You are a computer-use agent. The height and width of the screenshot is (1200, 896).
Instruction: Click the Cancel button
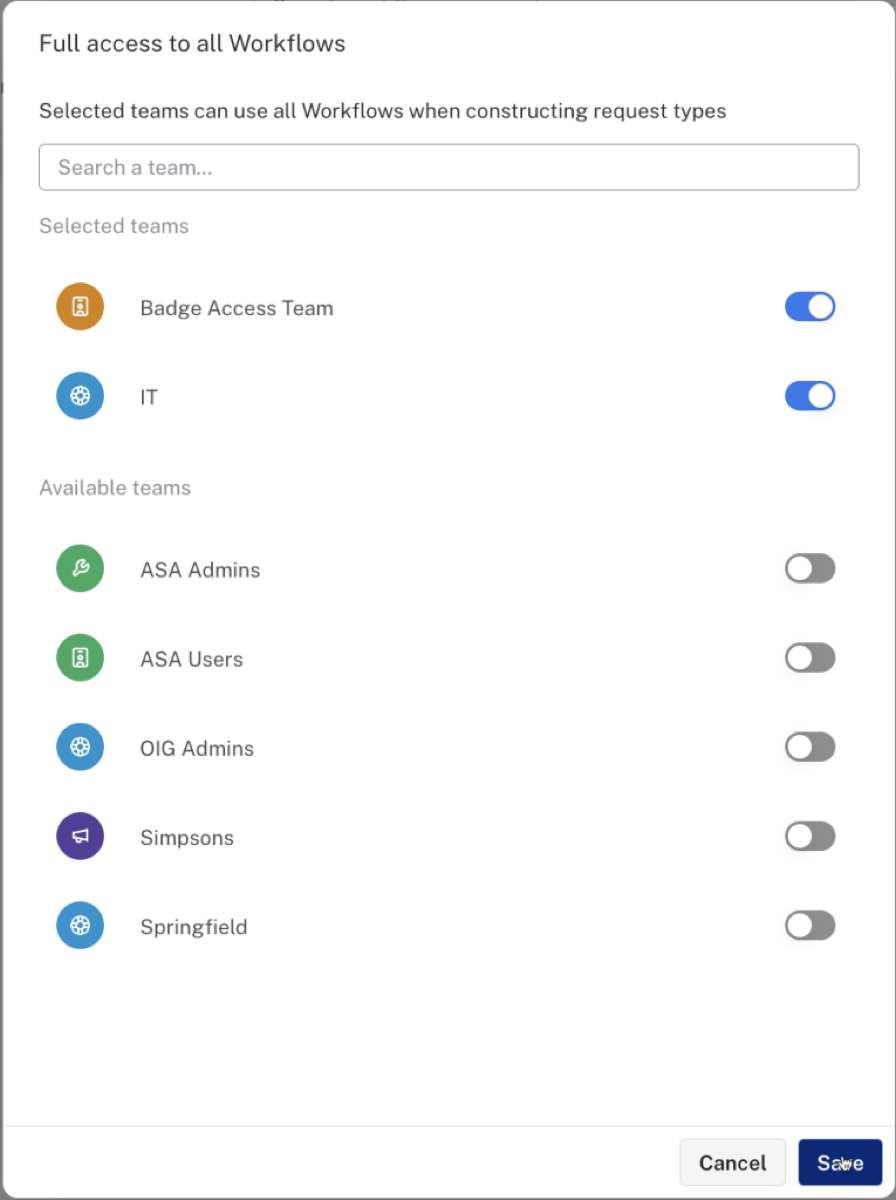tap(732, 1163)
